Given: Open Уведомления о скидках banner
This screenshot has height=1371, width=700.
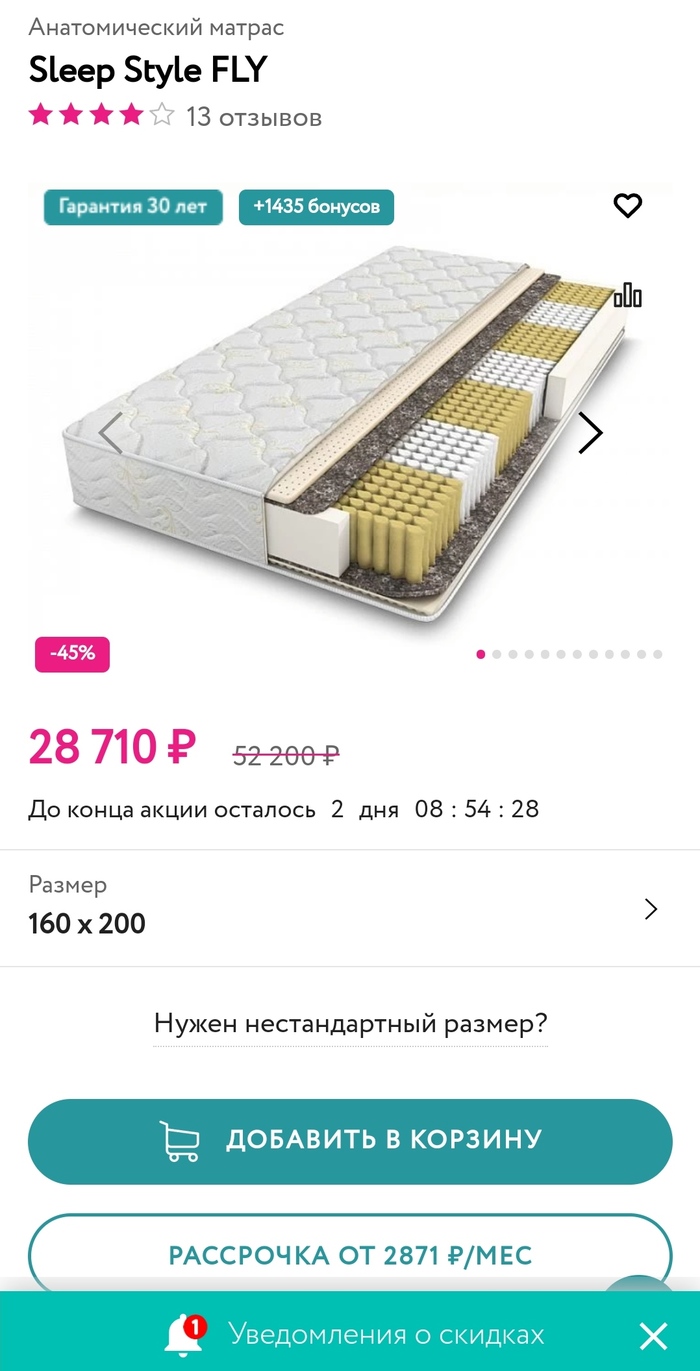Looking at the screenshot, I should tap(385, 1334).
